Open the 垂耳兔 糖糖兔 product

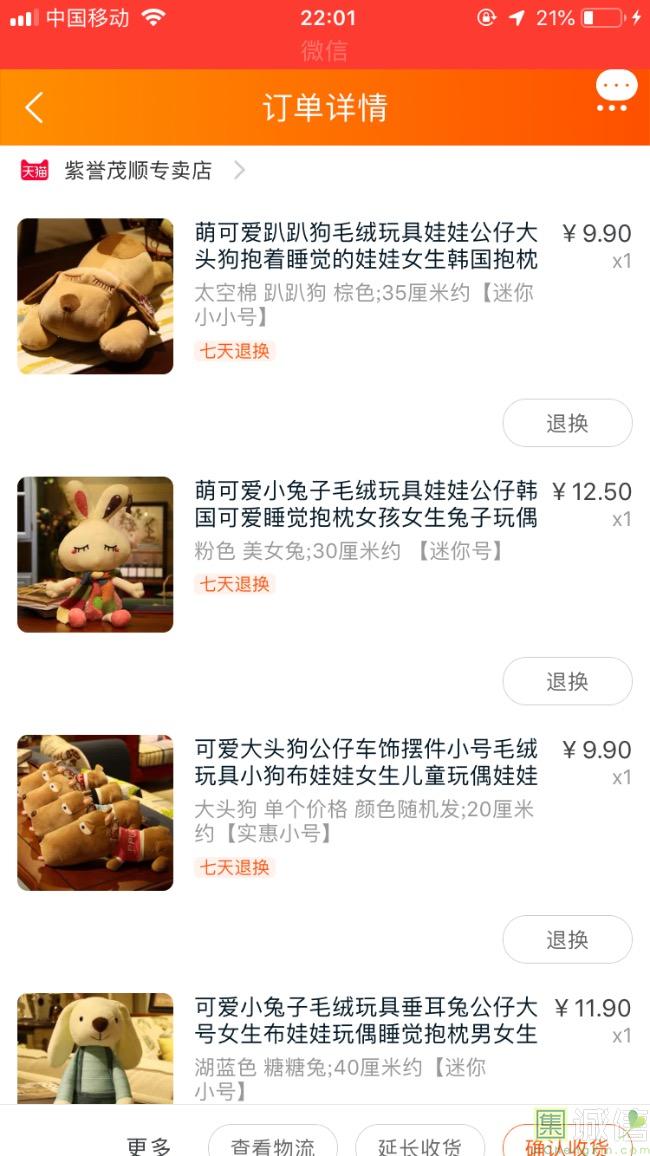click(366, 1020)
